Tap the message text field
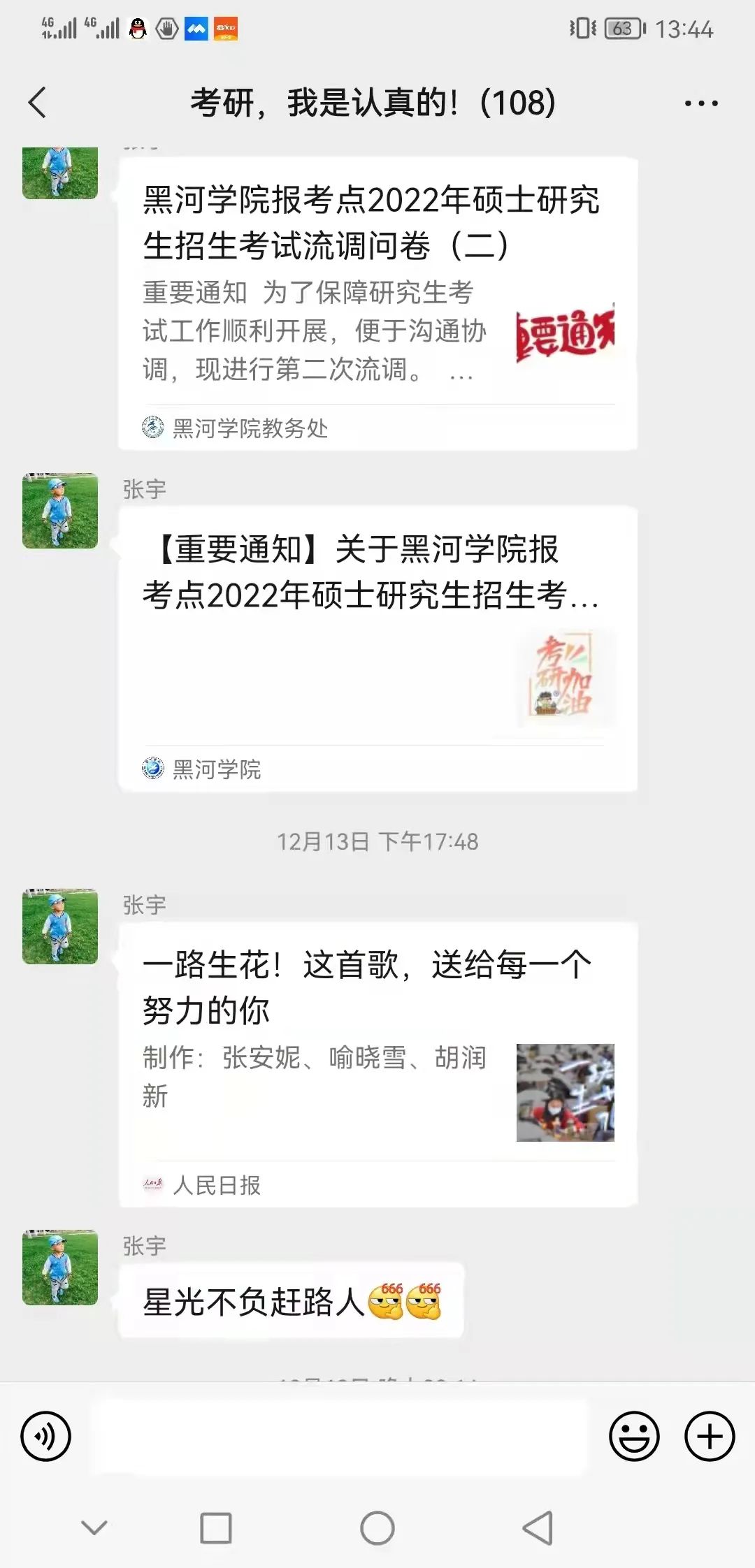Viewport: 755px width, 1568px height. 340,1437
